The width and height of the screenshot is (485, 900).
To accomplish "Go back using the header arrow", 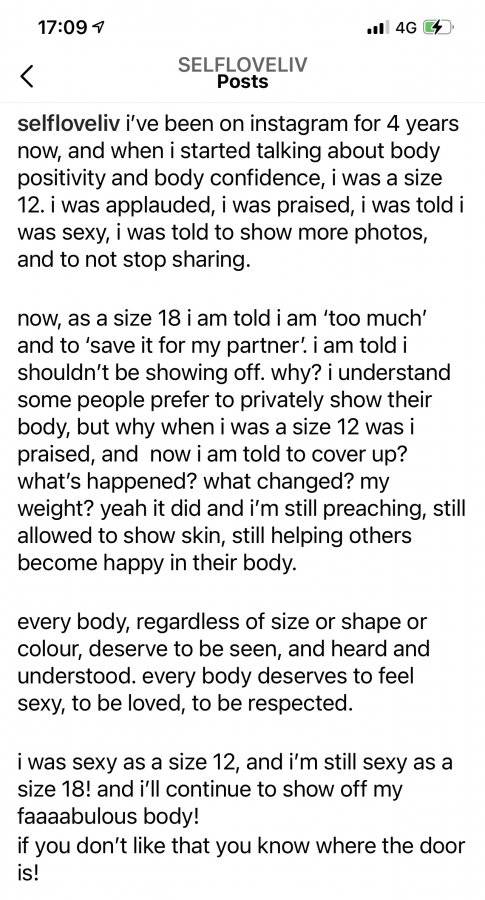I will pos(27,76).
